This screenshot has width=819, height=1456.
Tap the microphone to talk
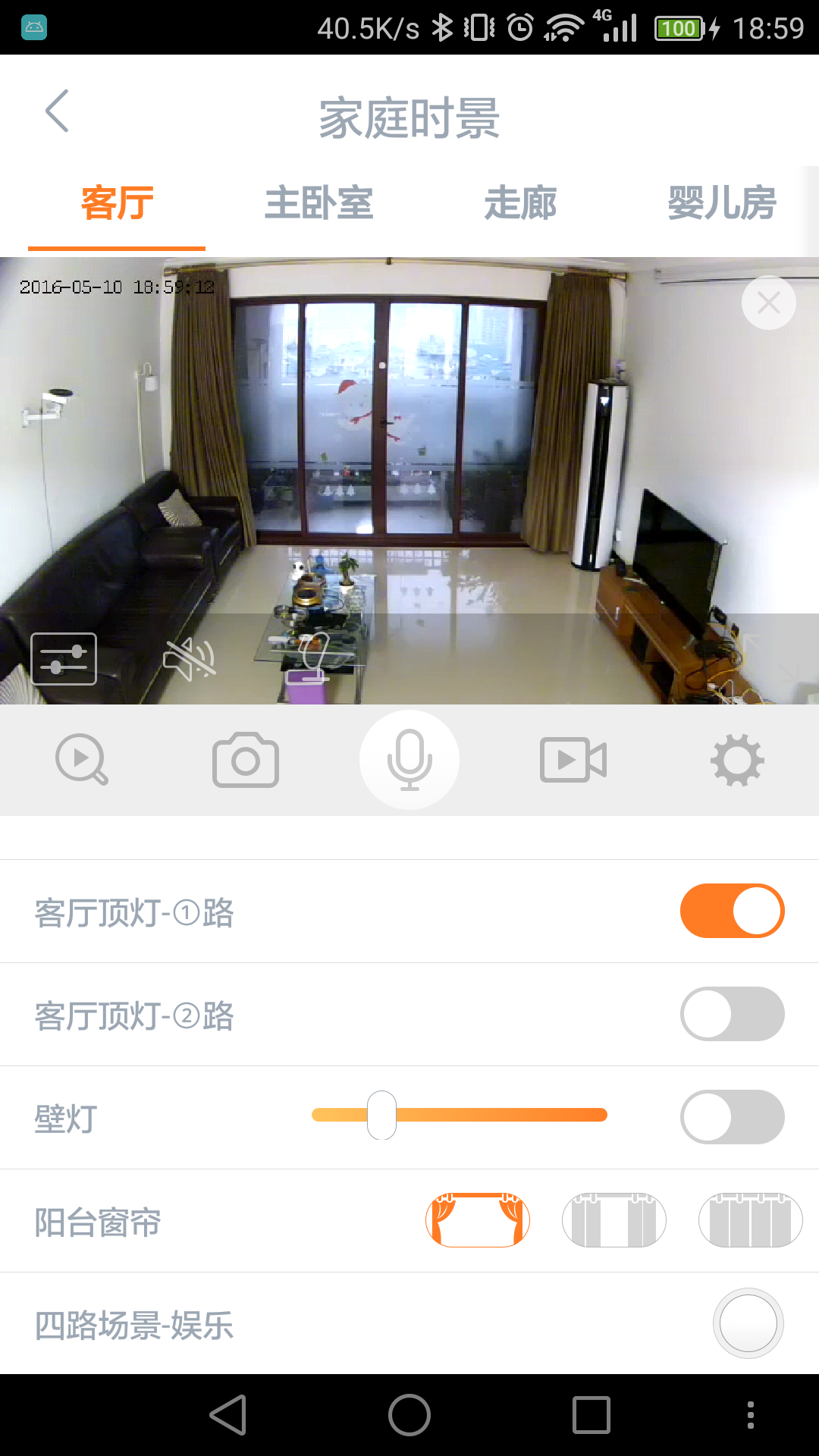(409, 760)
